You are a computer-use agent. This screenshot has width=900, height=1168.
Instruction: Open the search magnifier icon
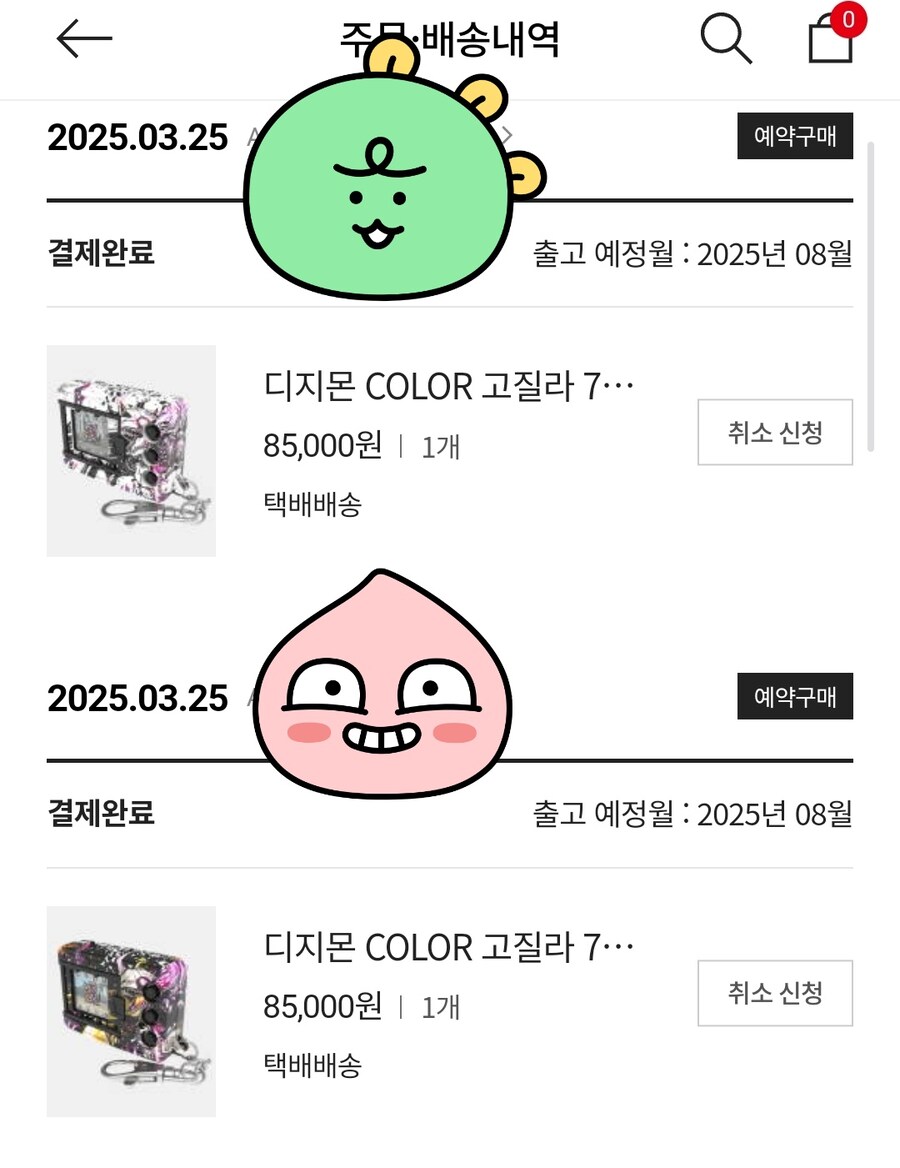point(727,38)
